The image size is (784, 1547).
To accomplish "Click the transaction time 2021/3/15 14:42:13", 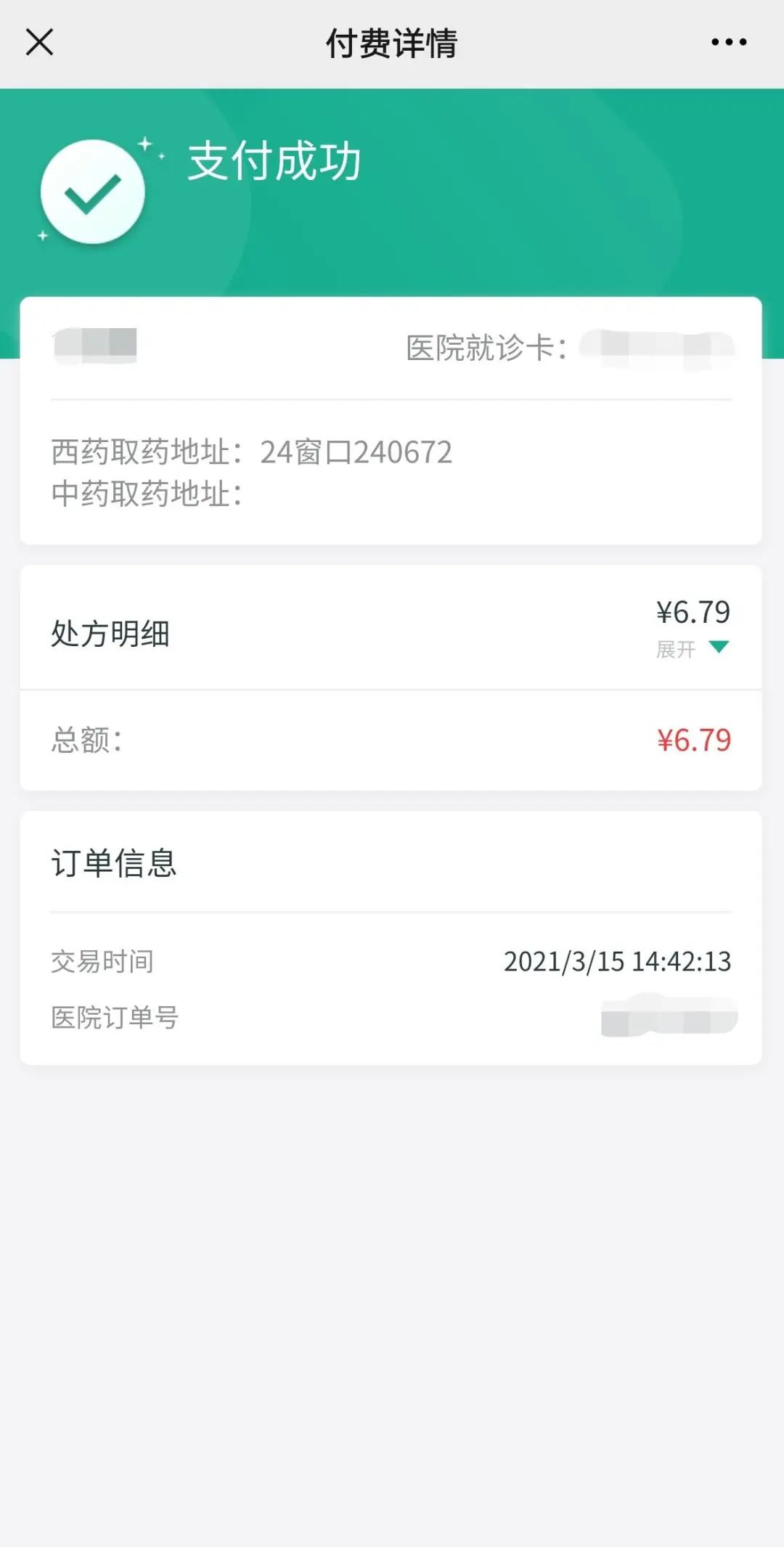I will coord(617,962).
